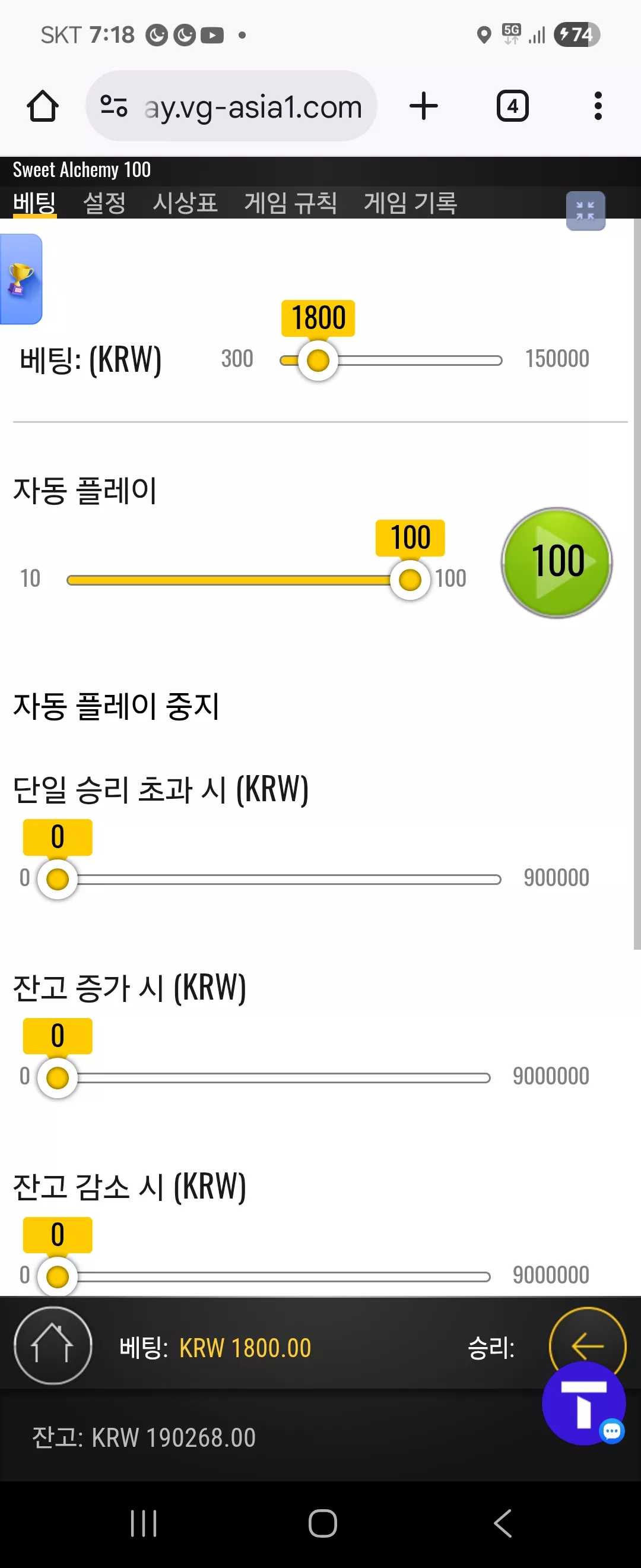Switch to the 시상표 tab
641x1568 pixels.
(185, 203)
